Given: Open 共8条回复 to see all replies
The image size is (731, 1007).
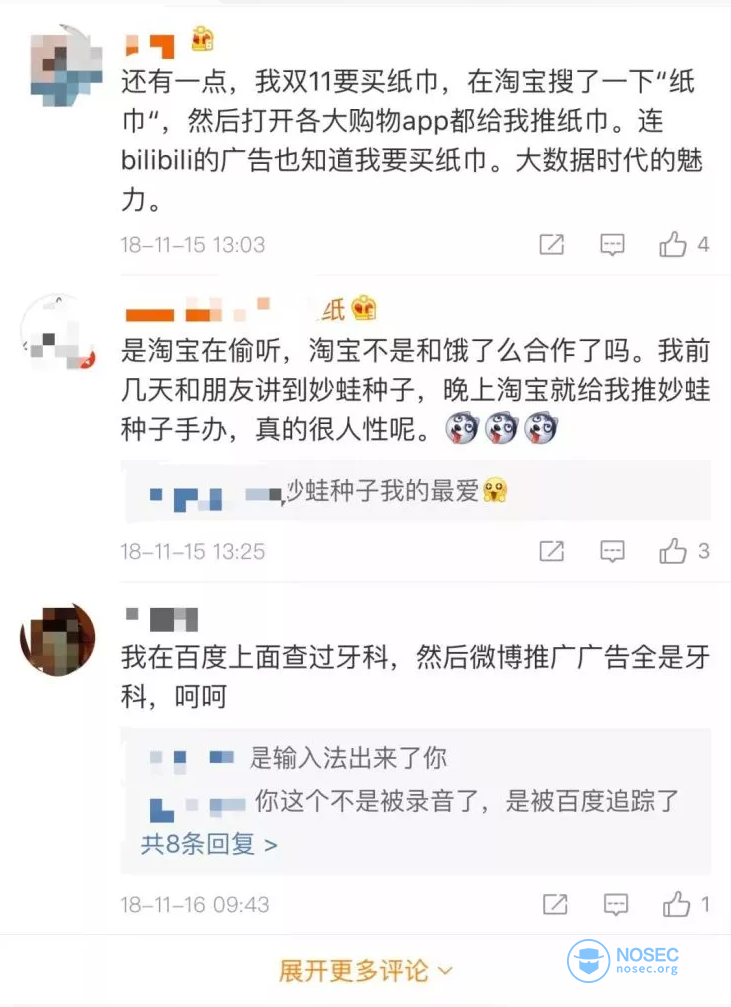Looking at the screenshot, I should 209,844.
